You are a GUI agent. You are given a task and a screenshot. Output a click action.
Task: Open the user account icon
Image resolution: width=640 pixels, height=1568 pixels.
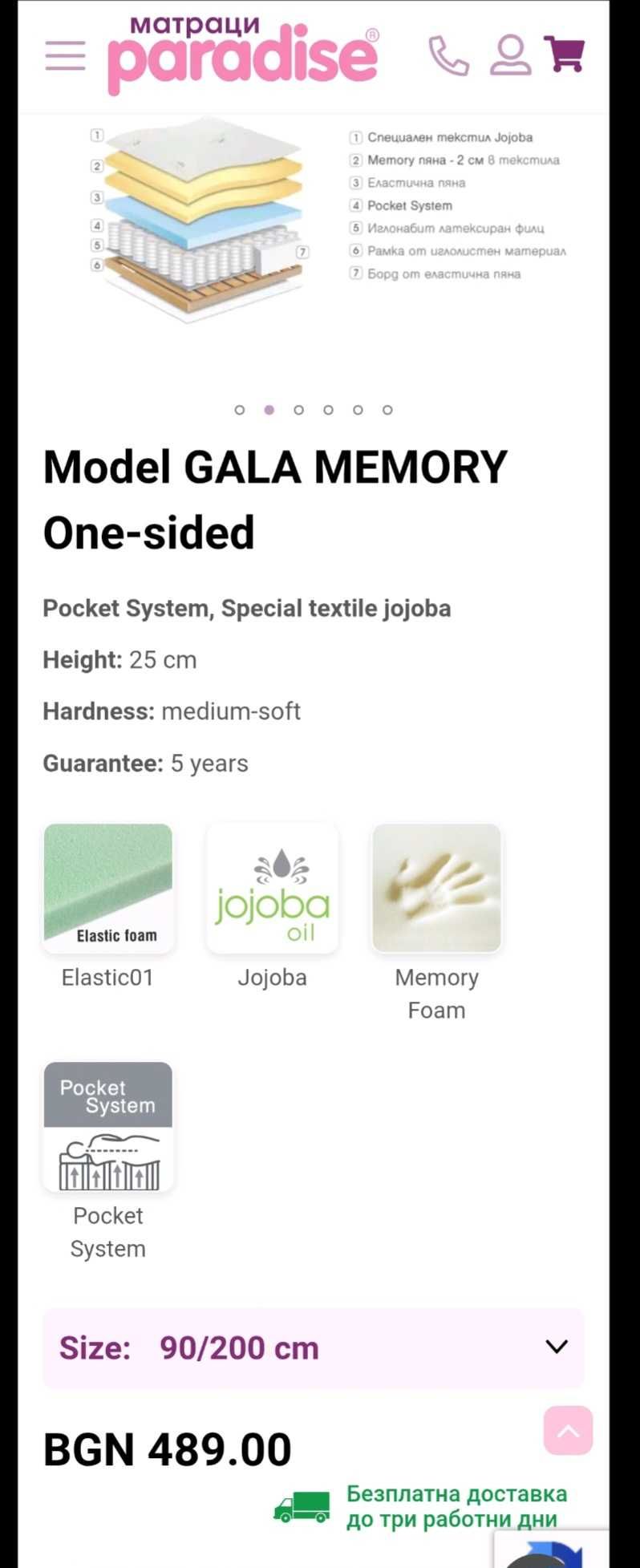click(510, 55)
